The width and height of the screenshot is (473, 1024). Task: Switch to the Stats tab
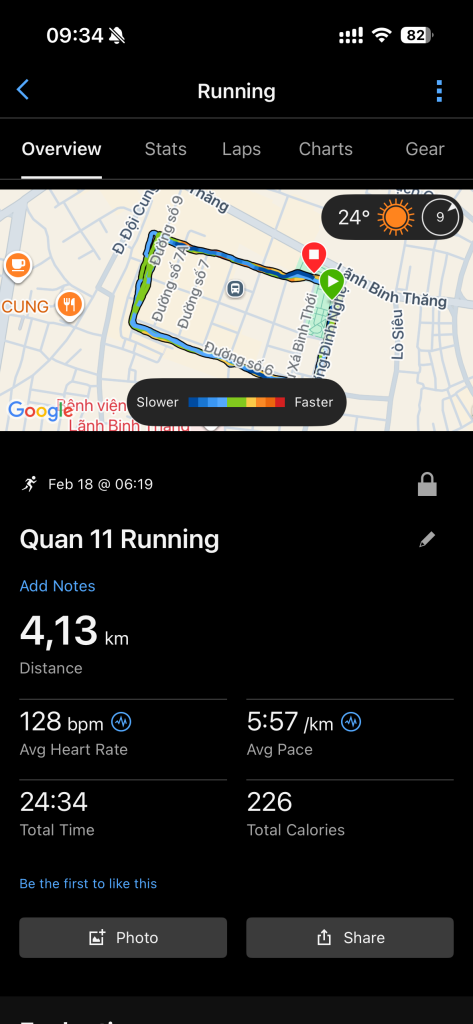click(x=165, y=149)
